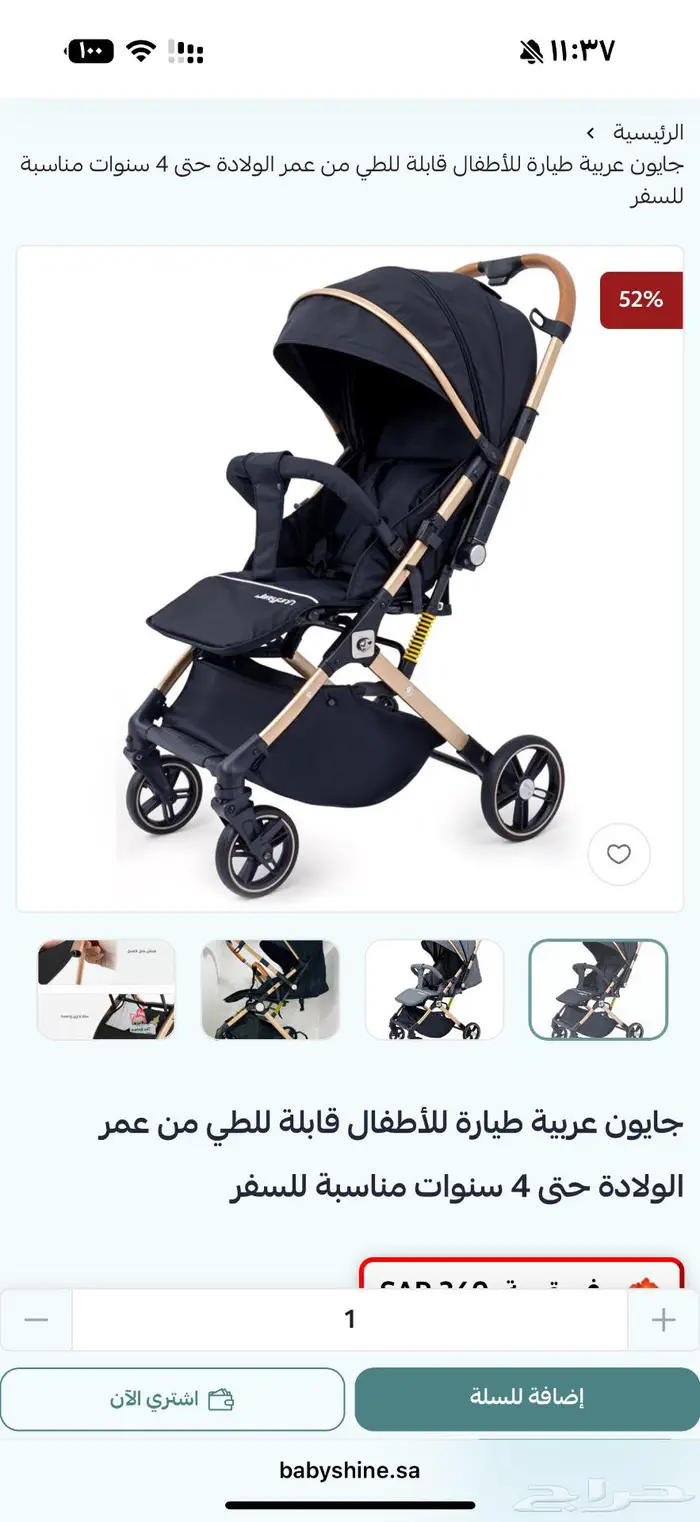View the folded stroller close-up thumbnail

(270, 989)
